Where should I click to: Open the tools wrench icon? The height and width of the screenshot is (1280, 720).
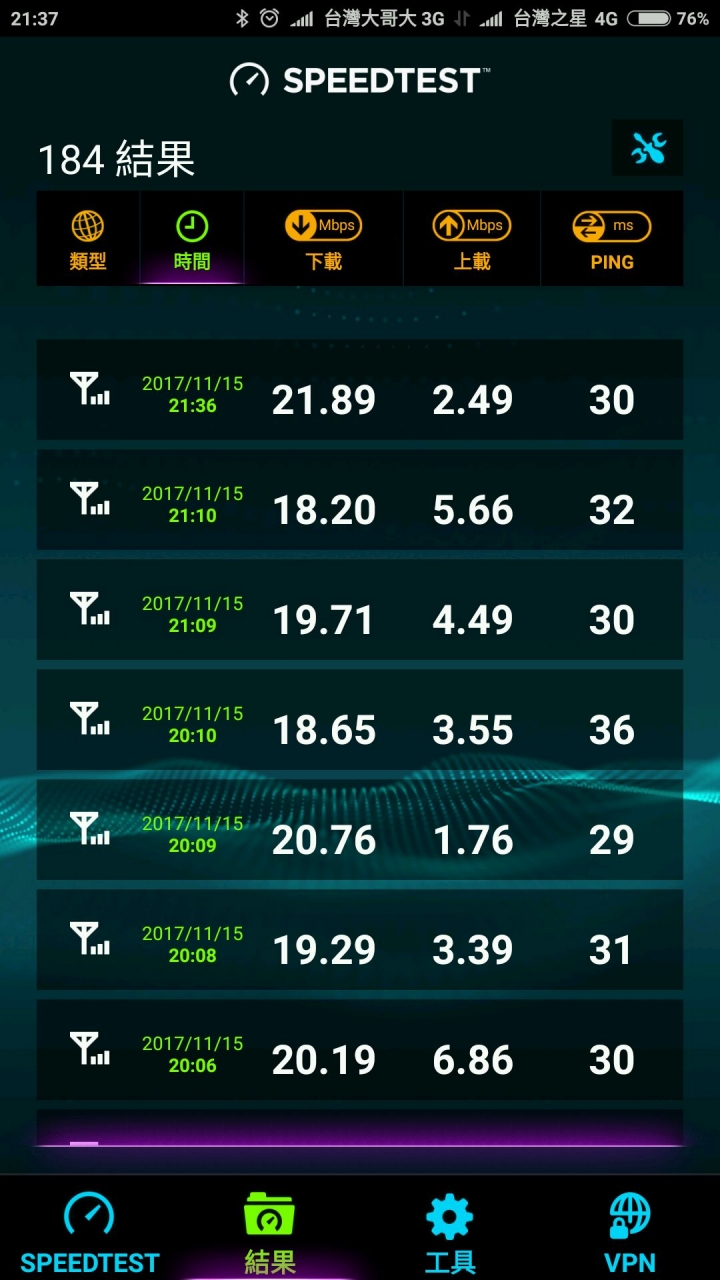click(648, 149)
